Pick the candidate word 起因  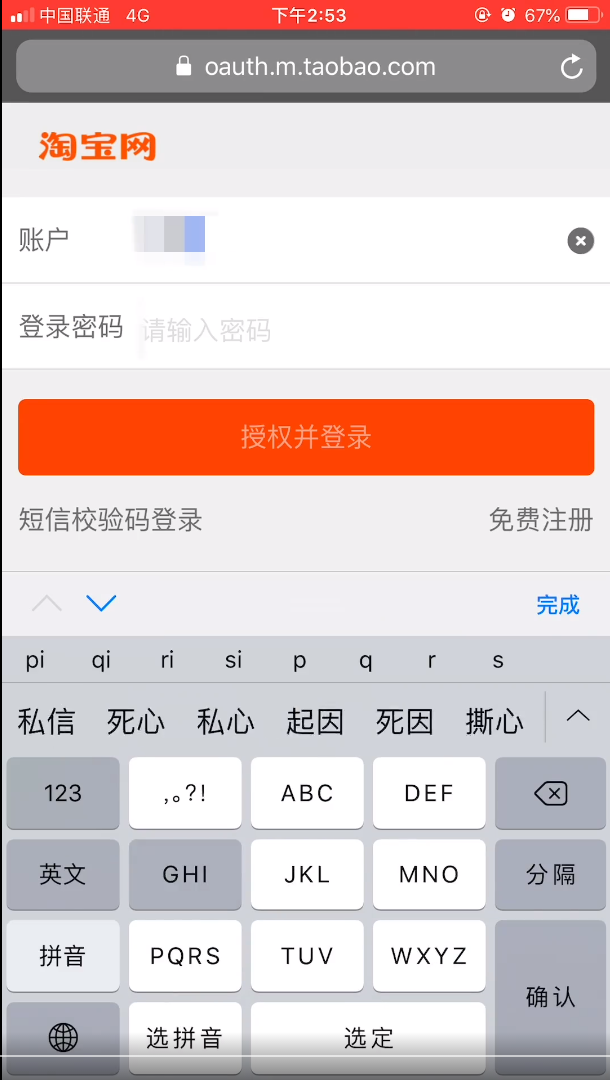315,721
